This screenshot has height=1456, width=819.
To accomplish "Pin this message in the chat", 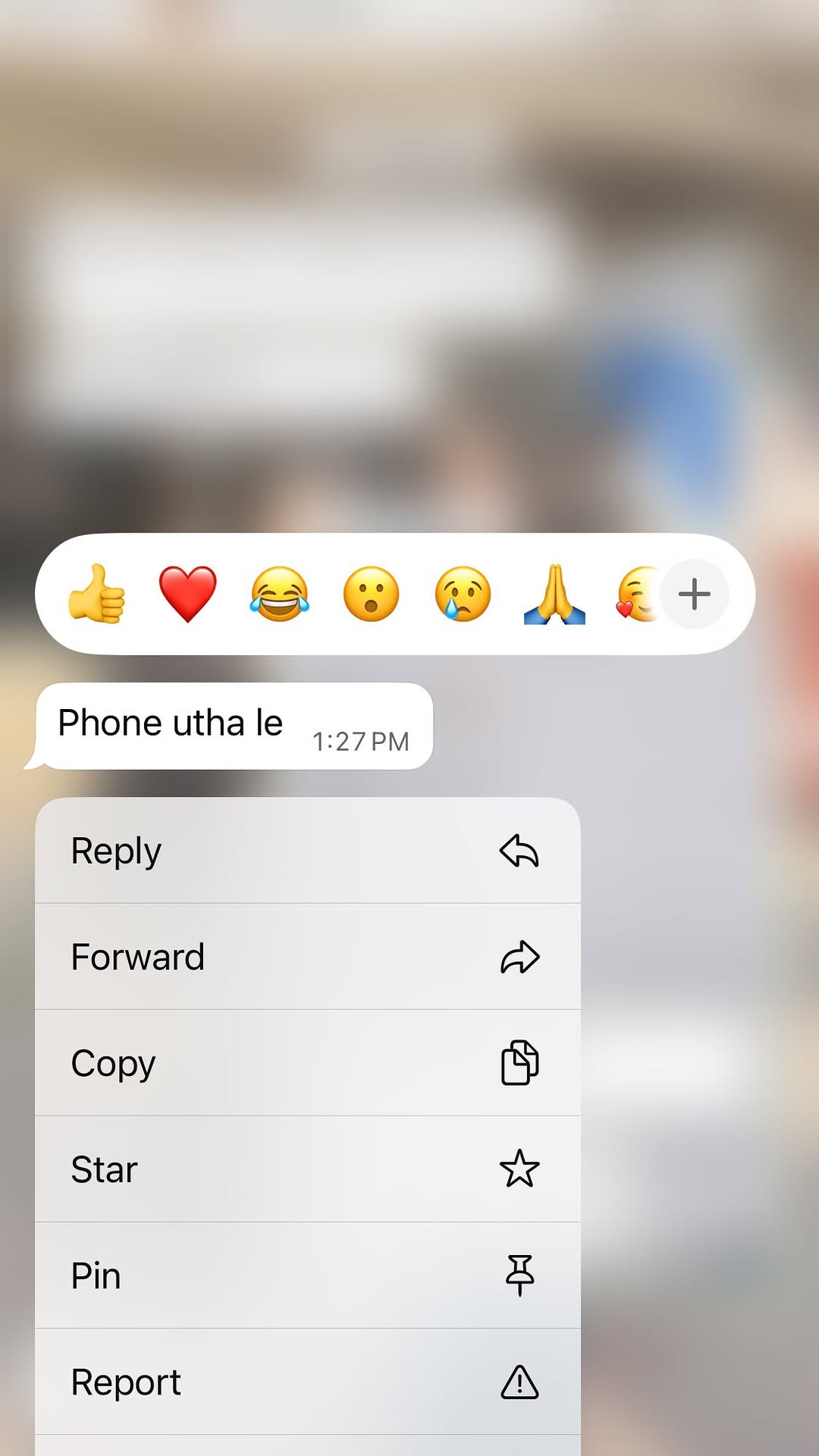I will pos(308,1275).
